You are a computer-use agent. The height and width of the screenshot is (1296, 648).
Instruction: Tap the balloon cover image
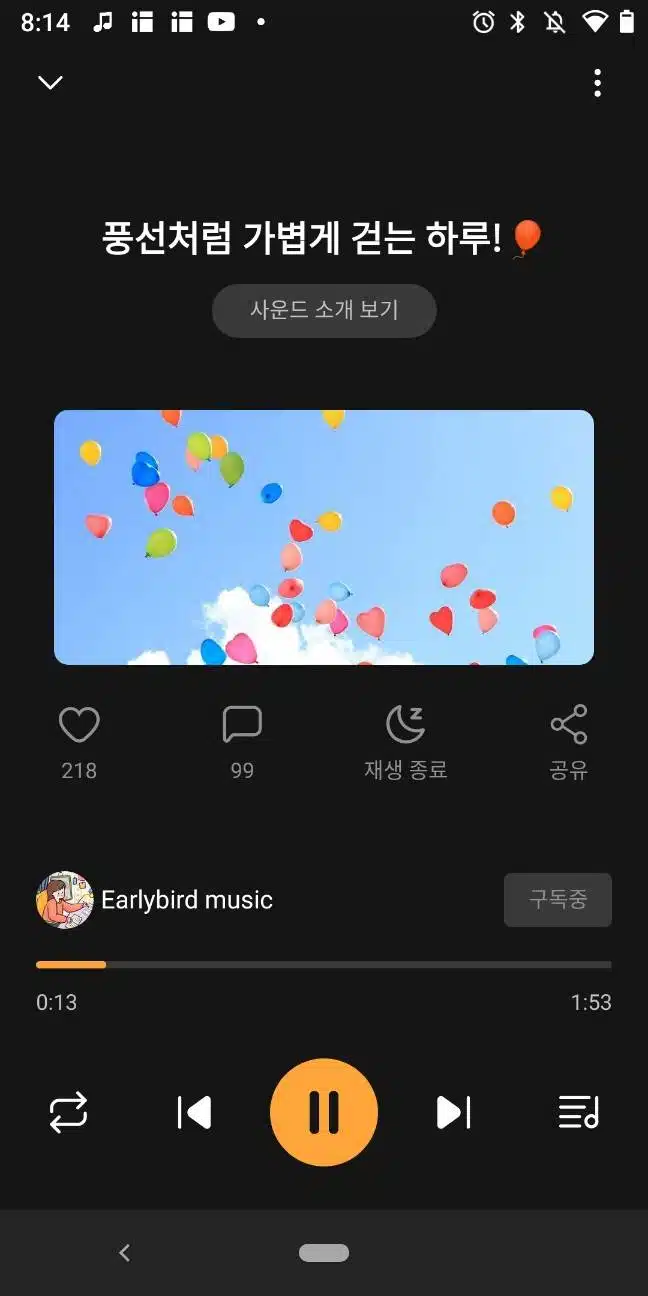(x=324, y=537)
